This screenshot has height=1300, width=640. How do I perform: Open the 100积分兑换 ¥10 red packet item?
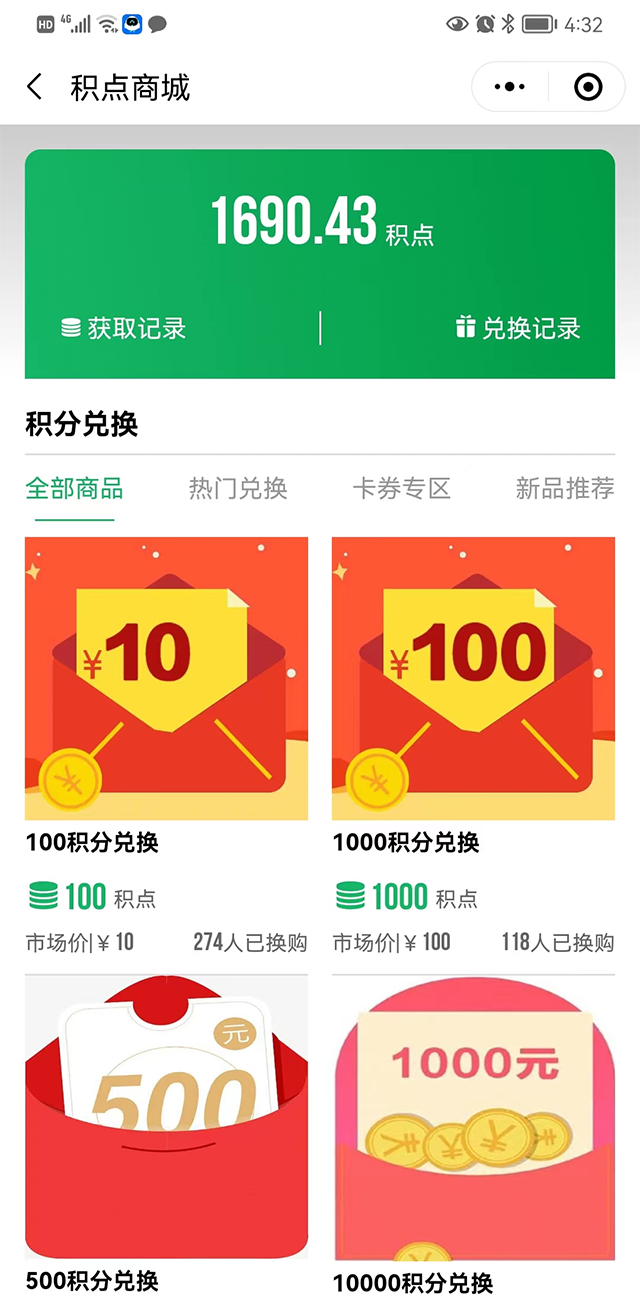[166, 680]
